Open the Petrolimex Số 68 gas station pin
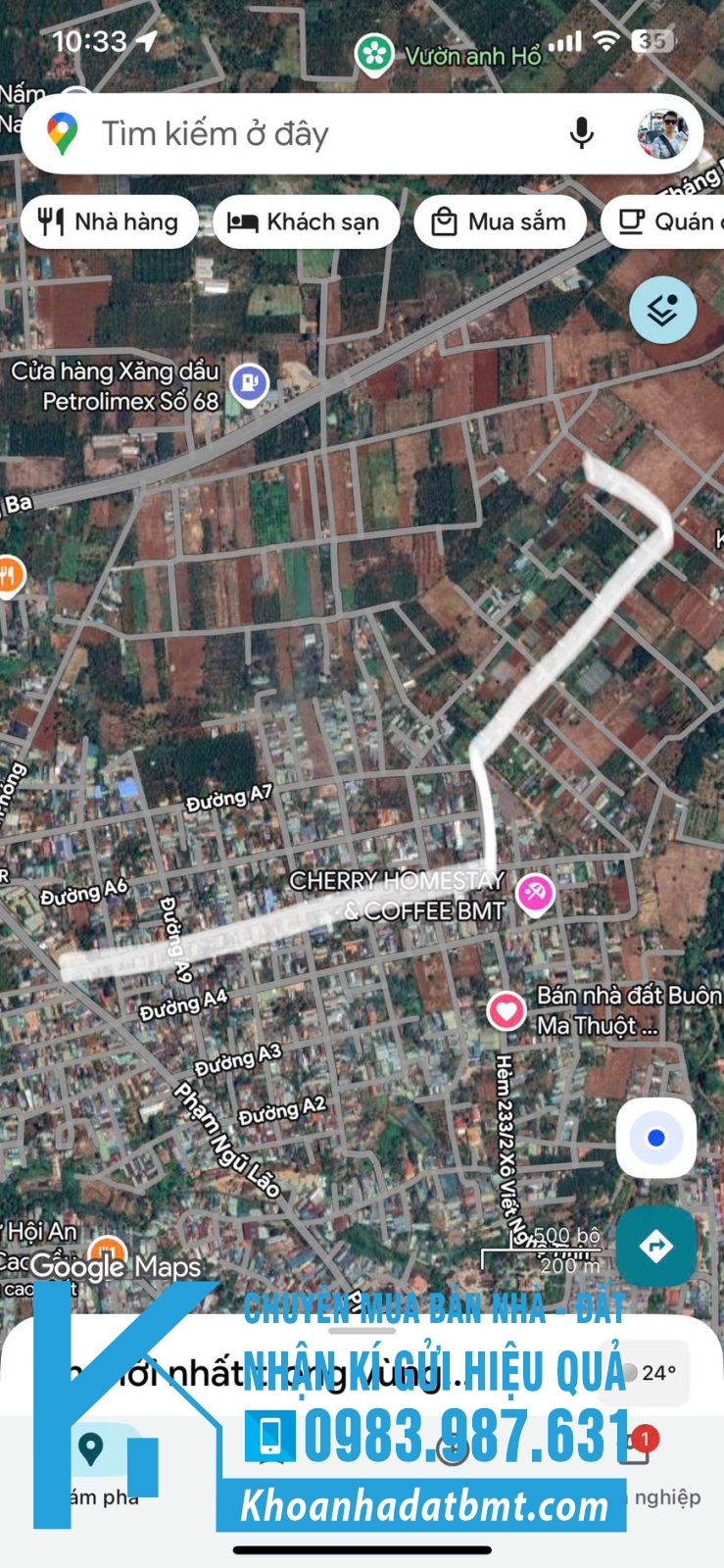Screen dimensions: 724x1568 tap(249, 383)
